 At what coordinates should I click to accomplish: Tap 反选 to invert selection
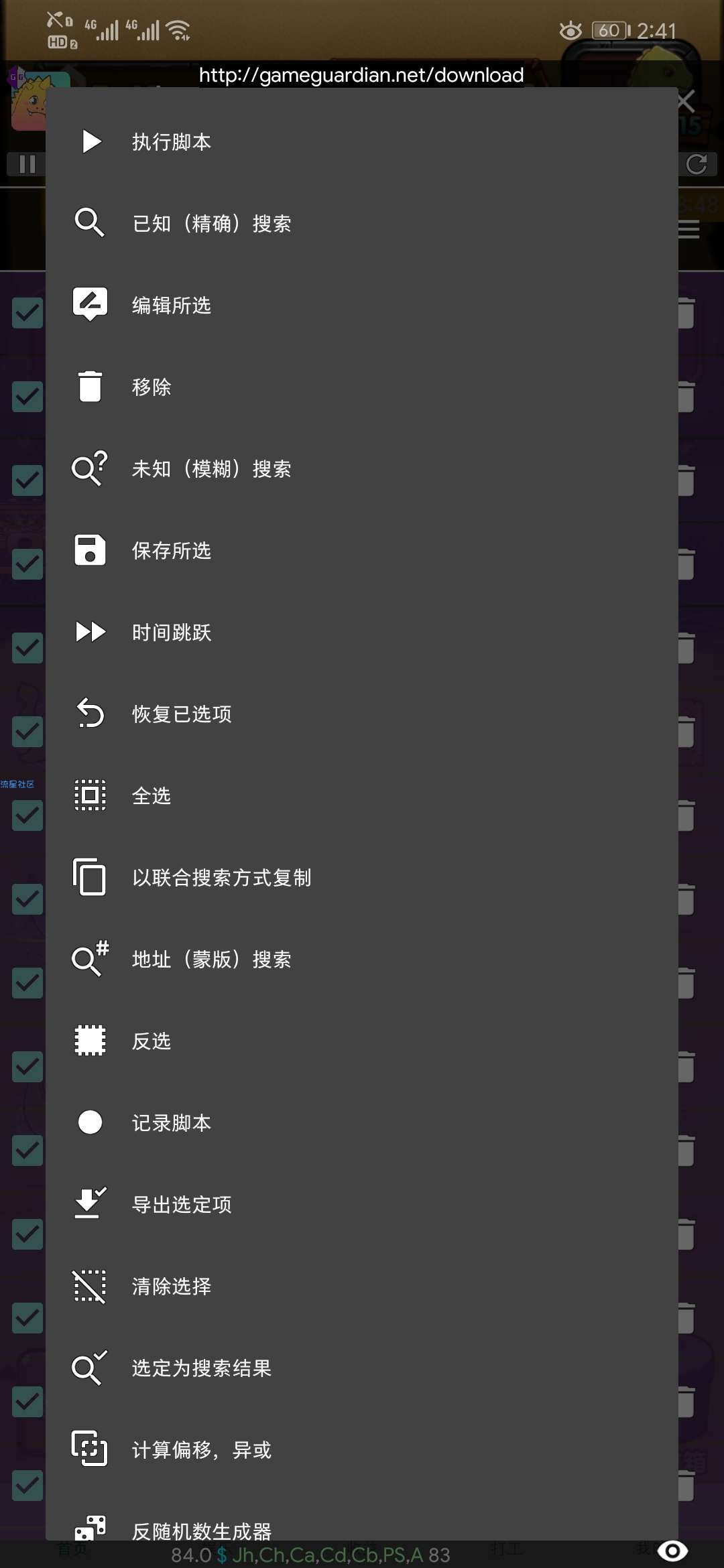(152, 1041)
